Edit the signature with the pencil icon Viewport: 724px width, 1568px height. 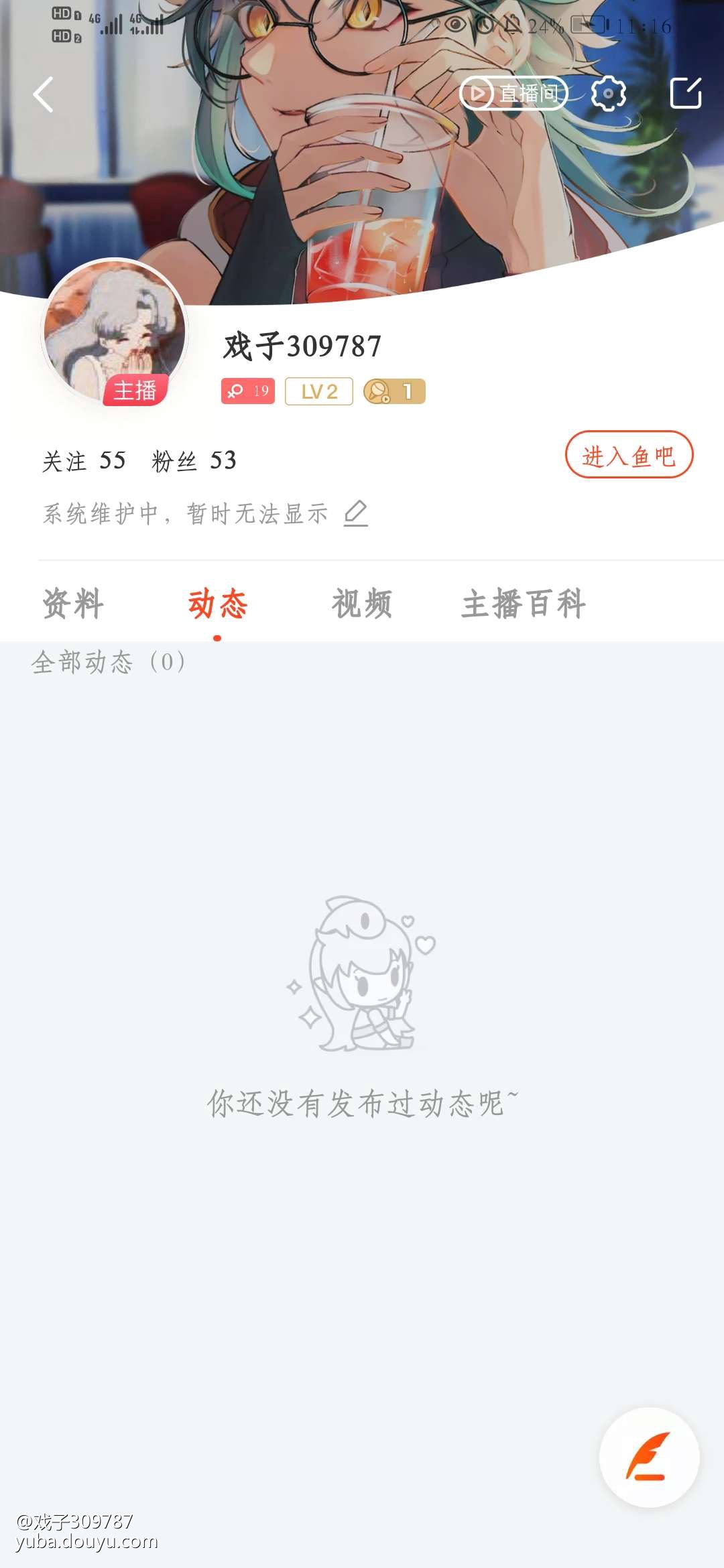point(356,514)
